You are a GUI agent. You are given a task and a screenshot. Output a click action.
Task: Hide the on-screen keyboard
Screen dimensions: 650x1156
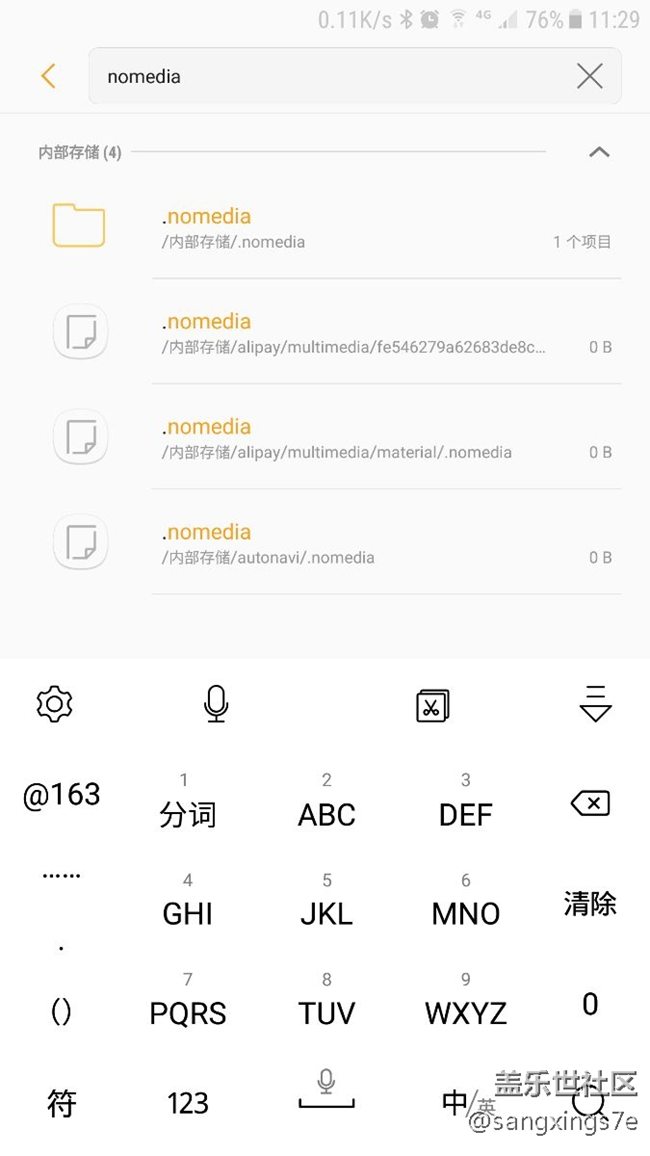[595, 704]
